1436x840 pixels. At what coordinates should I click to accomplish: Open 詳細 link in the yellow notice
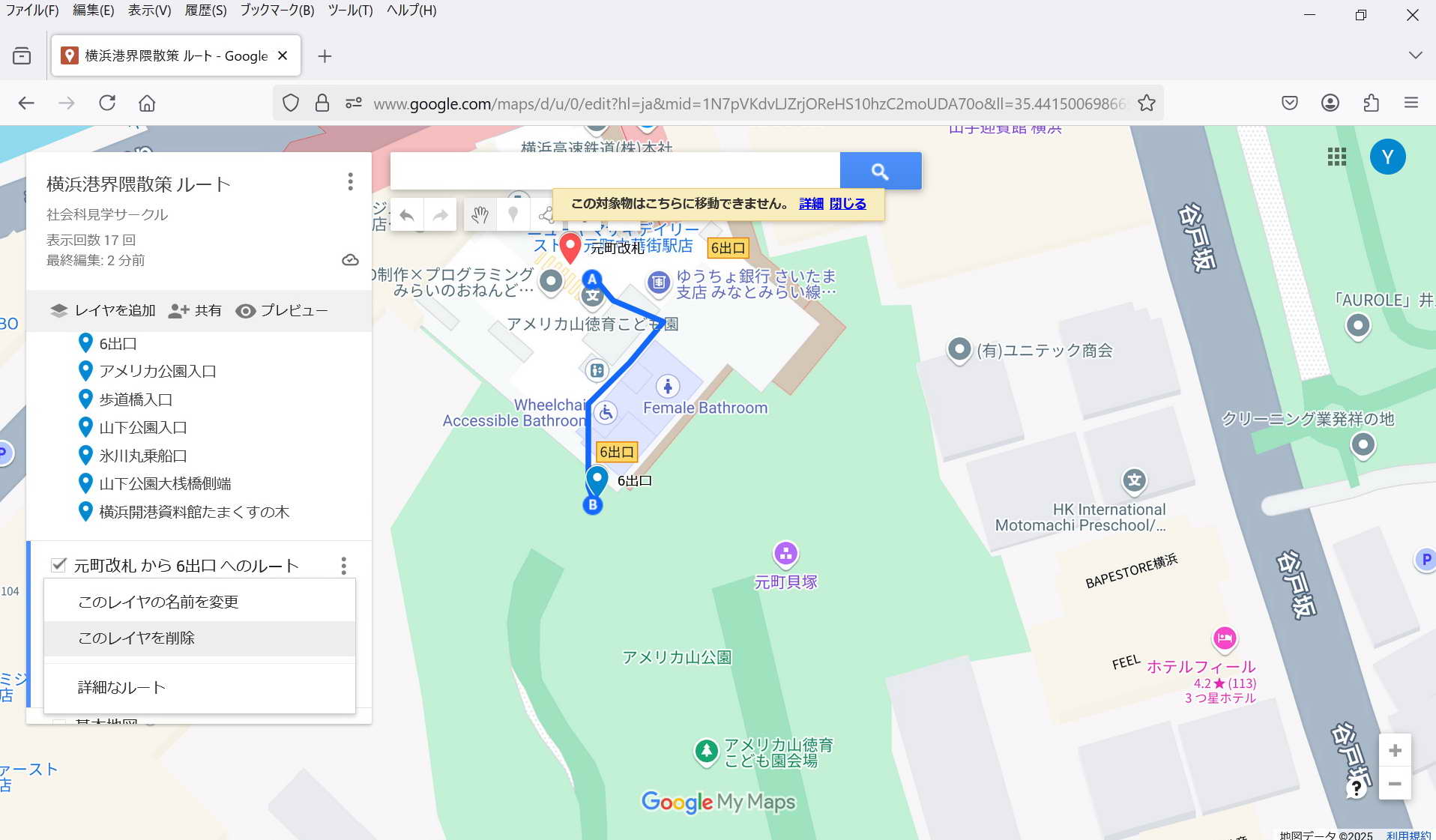click(810, 204)
